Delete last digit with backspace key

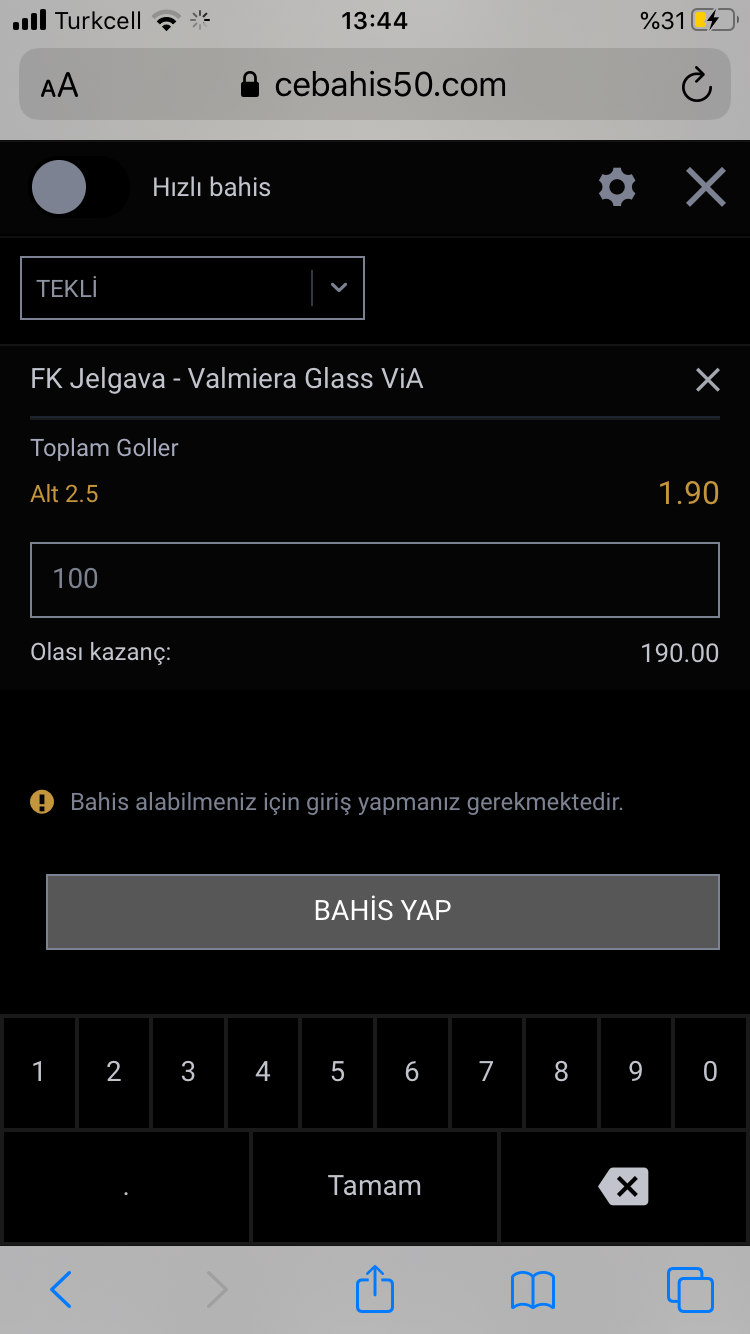click(624, 1187)
